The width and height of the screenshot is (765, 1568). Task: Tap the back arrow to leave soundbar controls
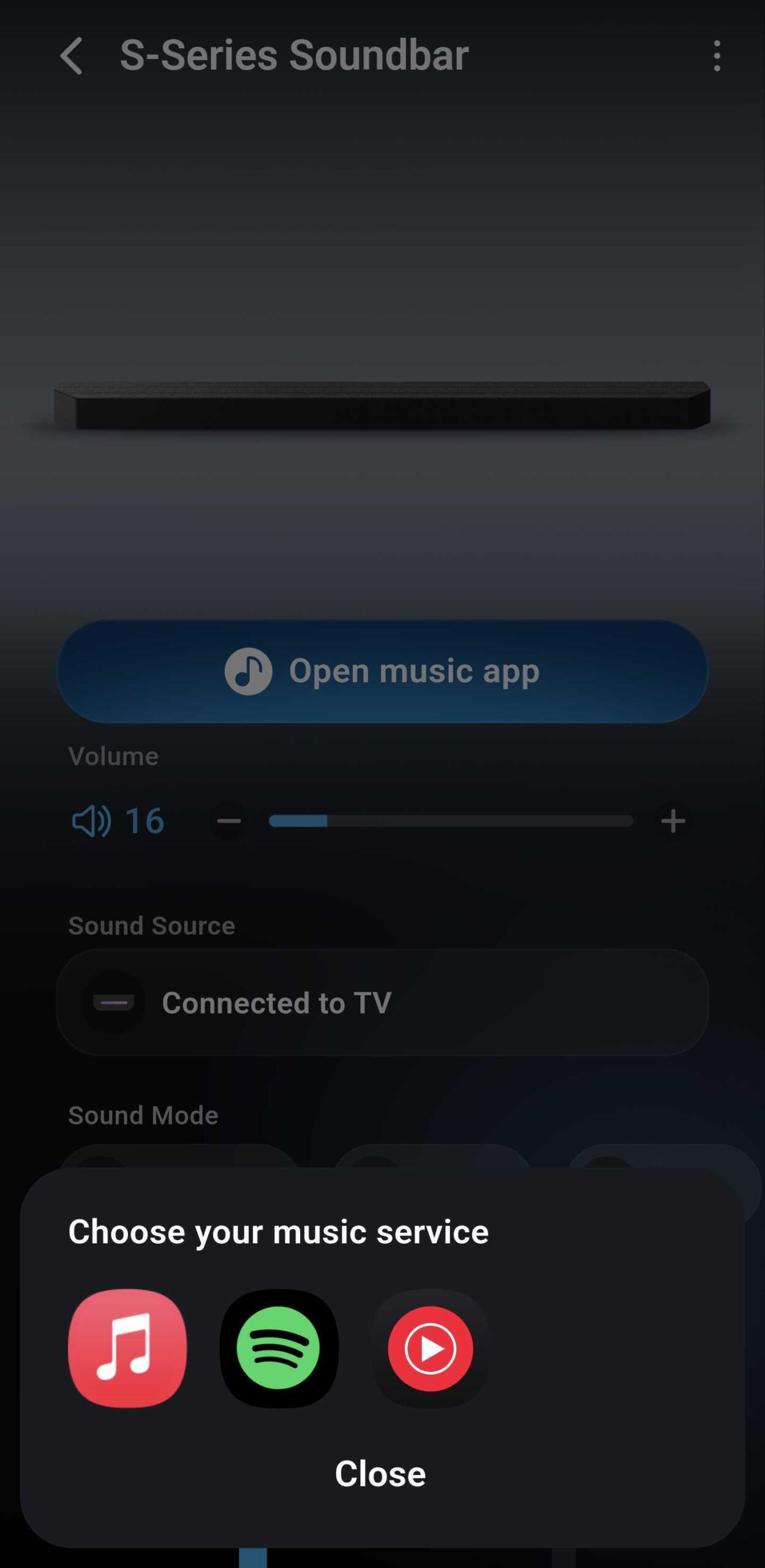click(x=73, y=57)
